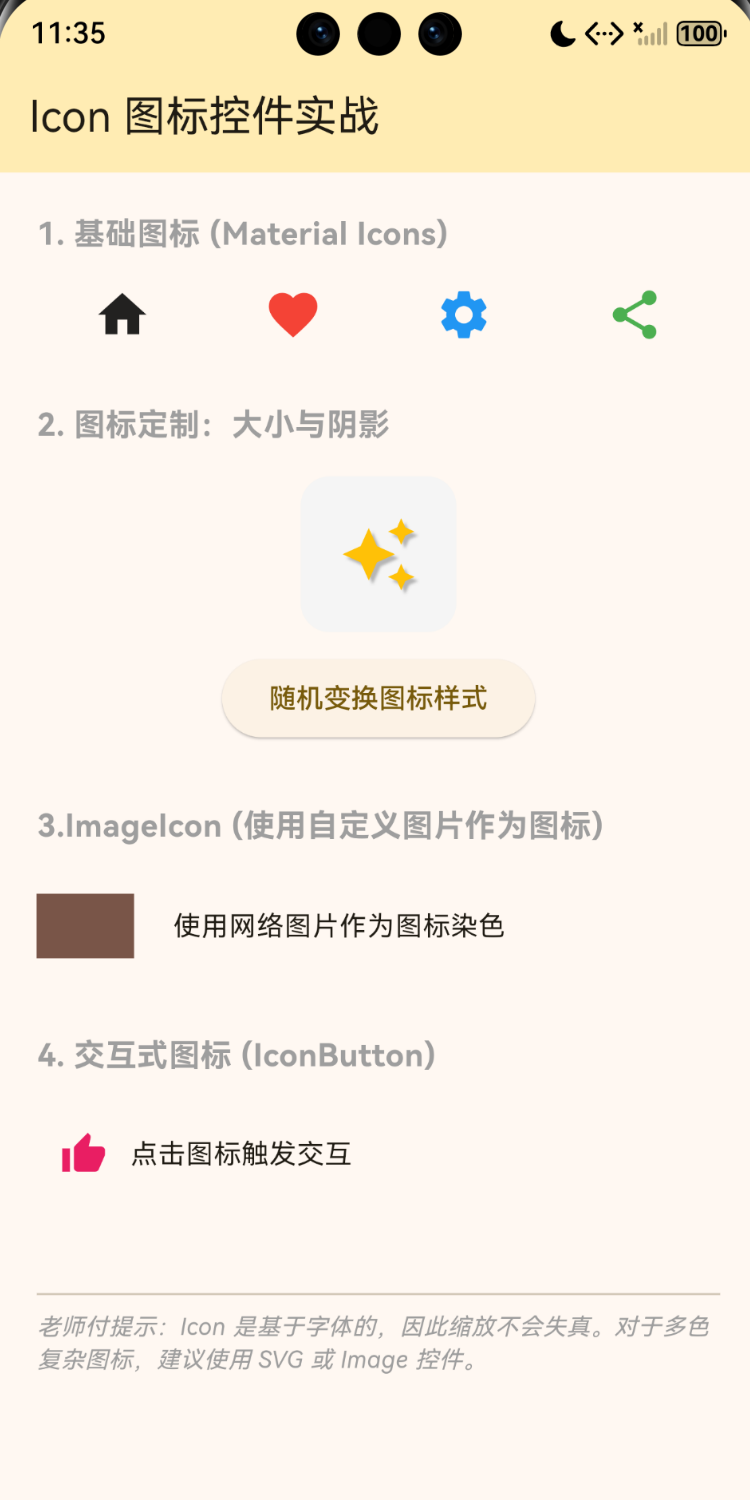This screenshot has width=750, height=1500.
Task: Tap the red heart icon
Action: tap(292, 314)
